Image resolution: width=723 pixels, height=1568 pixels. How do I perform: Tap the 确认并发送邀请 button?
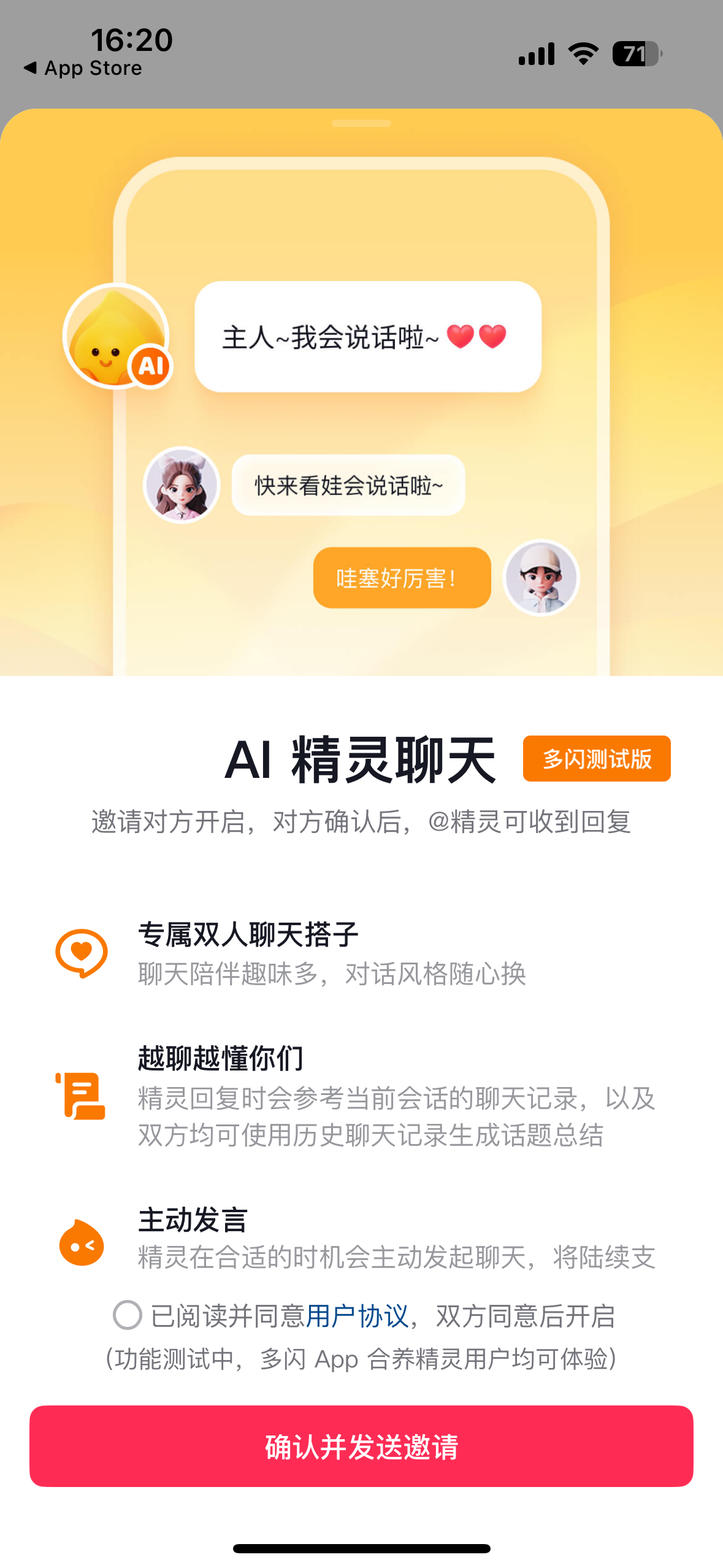coord(361,1447)
